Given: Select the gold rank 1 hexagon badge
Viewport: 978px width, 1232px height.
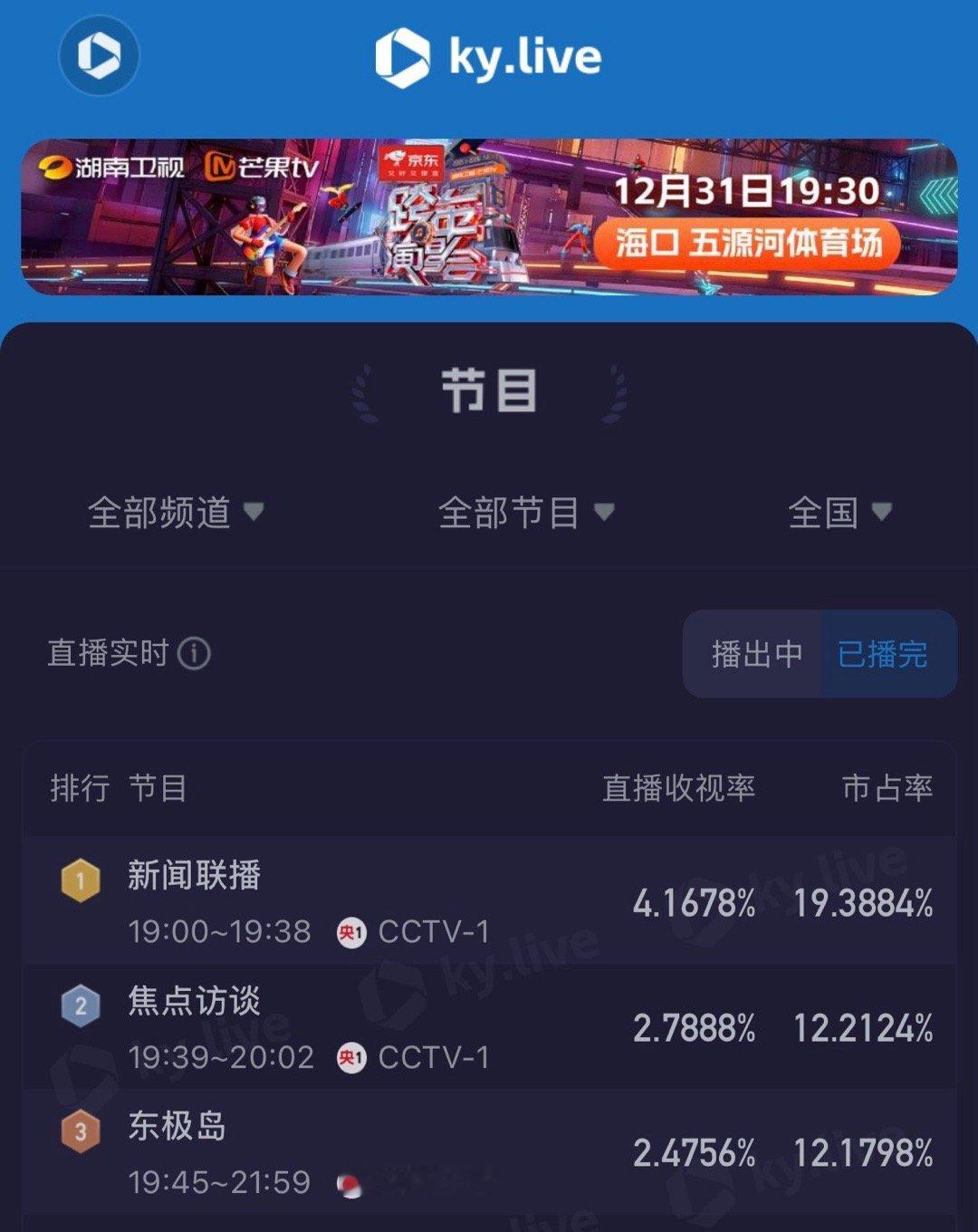Looking at the screenshot, I should point(80,880).
